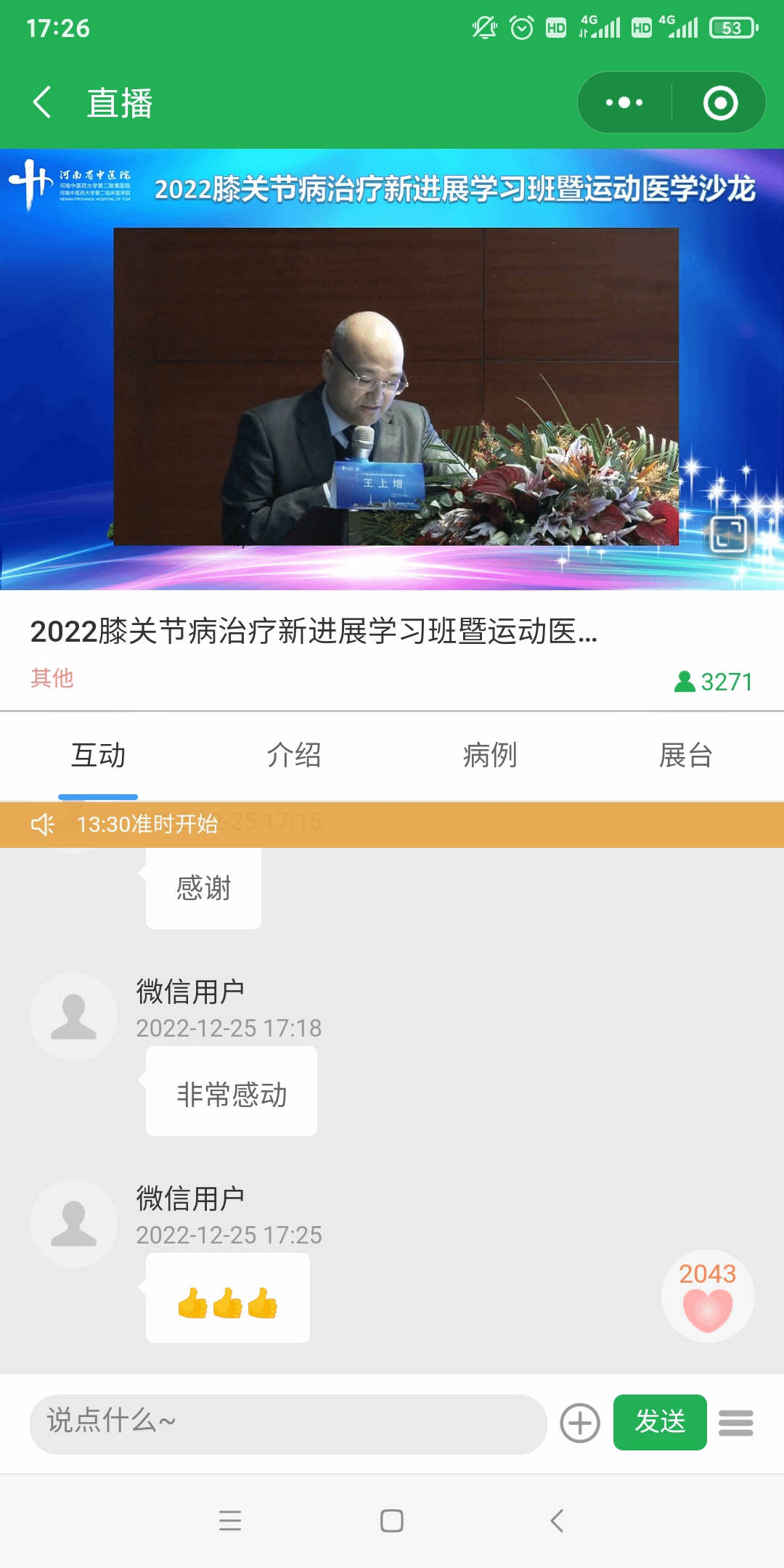
Task: Open the plus attachment icon
Action: coord(580,1423)
